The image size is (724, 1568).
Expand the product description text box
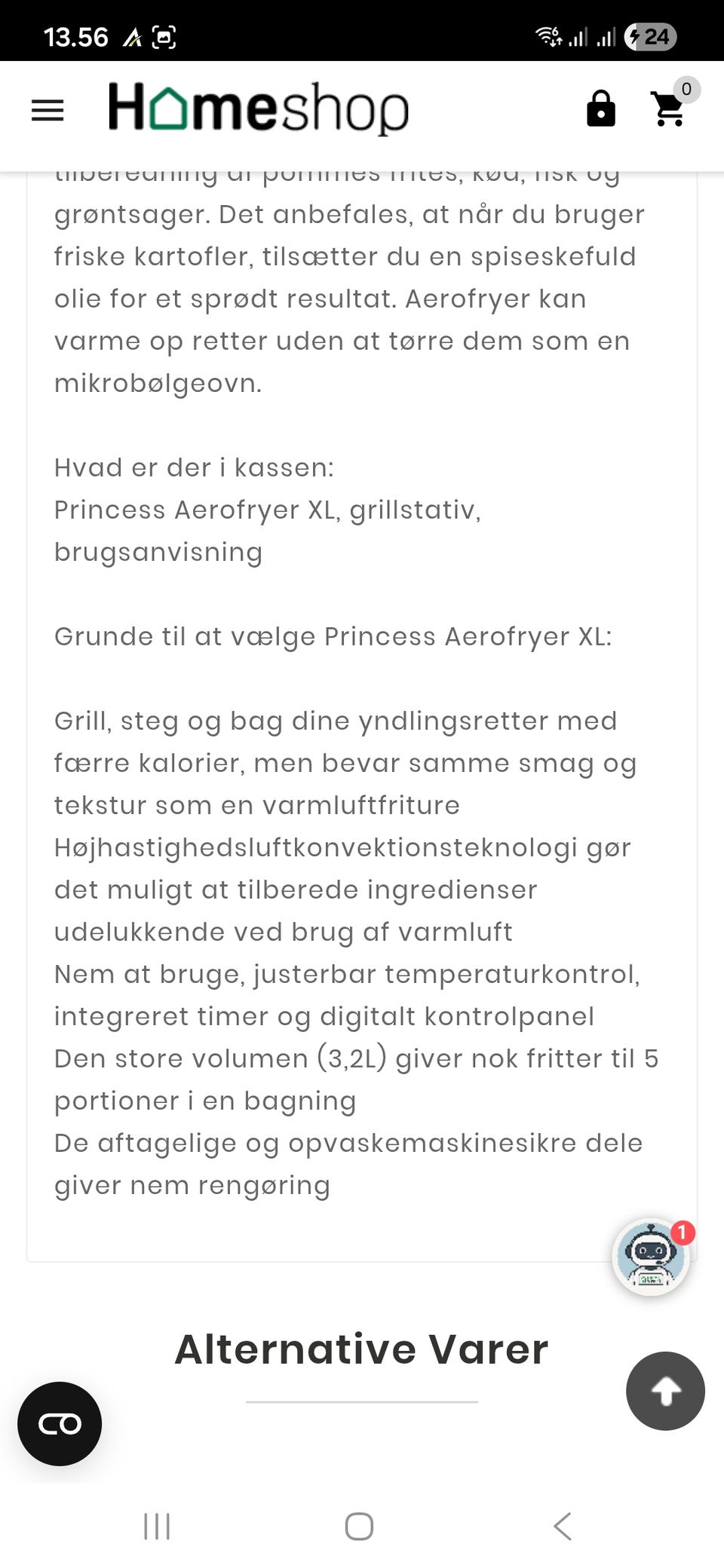point(360,678)
